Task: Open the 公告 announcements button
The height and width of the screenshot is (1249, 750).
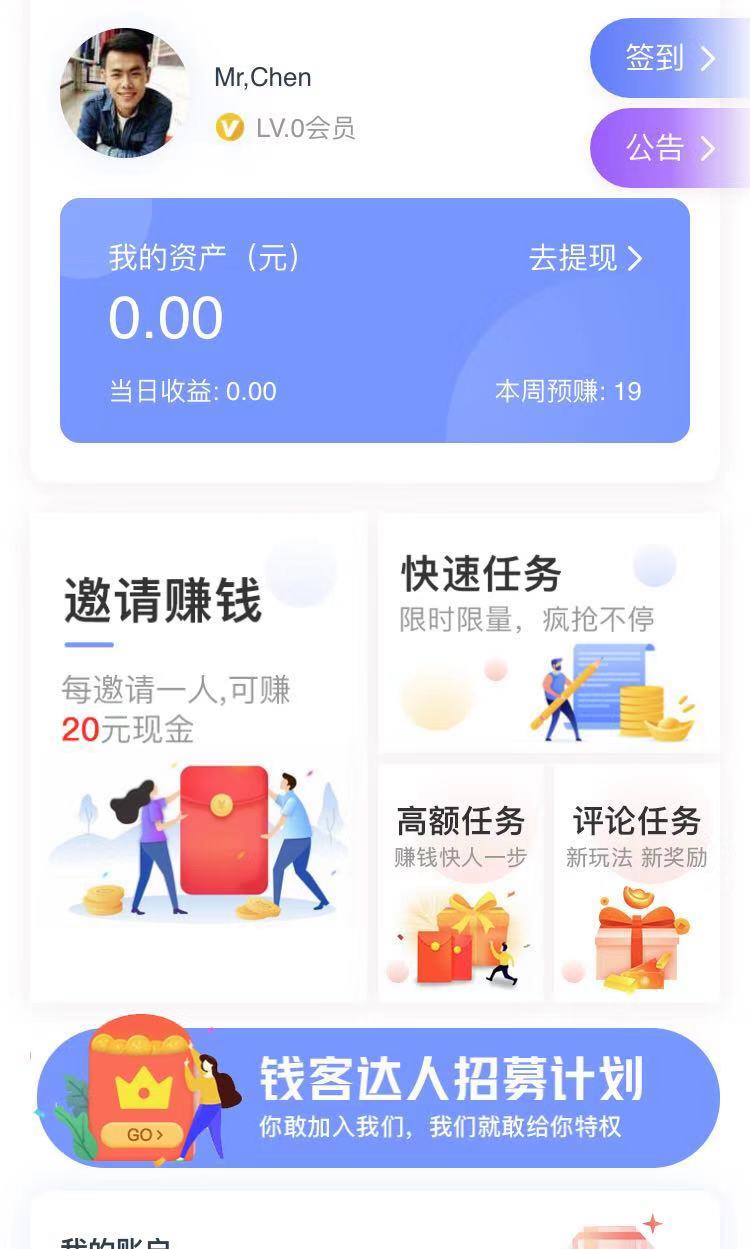Action: (x=670, y=148)
